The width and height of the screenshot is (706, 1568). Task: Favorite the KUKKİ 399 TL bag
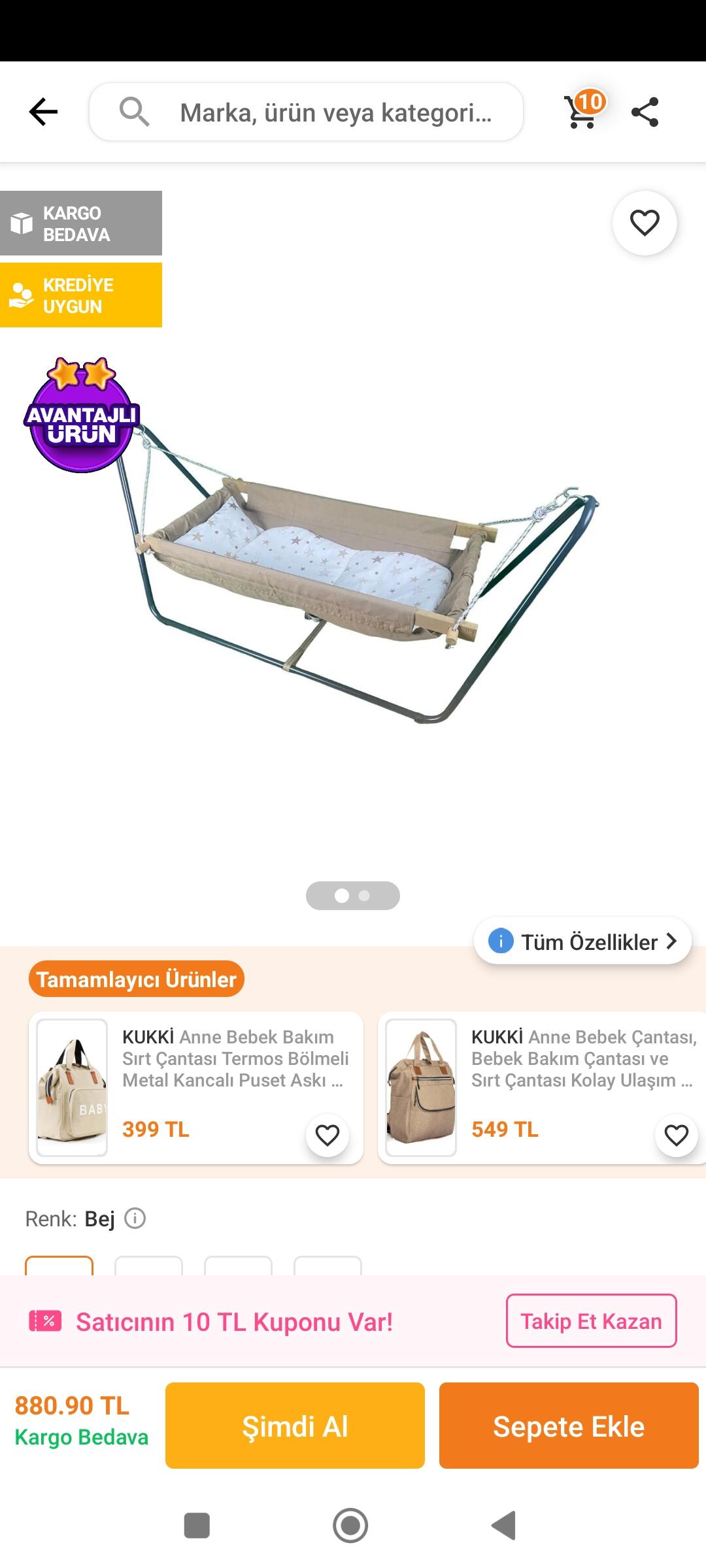(x=328, y=1135)
